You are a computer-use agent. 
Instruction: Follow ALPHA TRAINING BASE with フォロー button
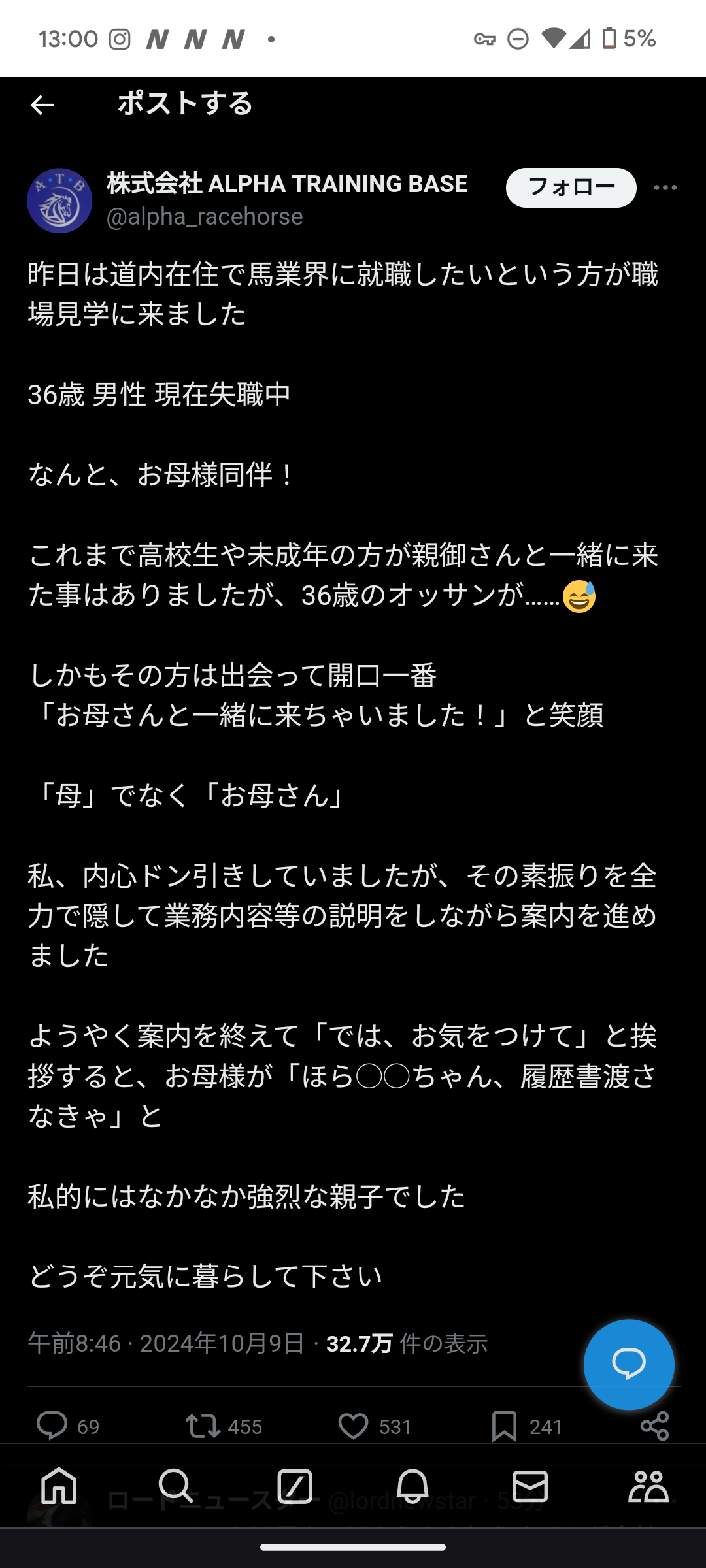pos(571,188)
